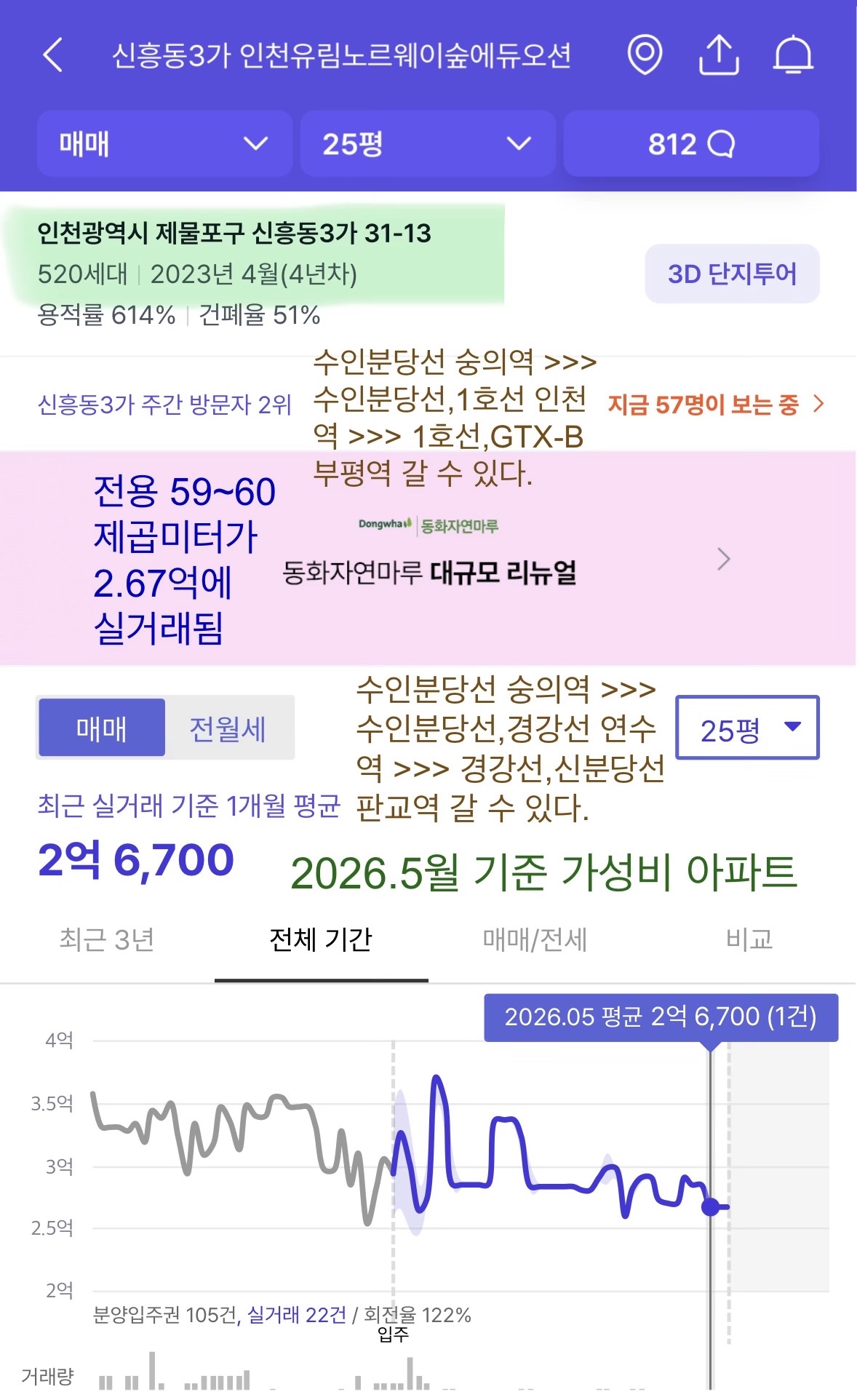
Task: Open the notifications bell
Action: click(793, 55)
